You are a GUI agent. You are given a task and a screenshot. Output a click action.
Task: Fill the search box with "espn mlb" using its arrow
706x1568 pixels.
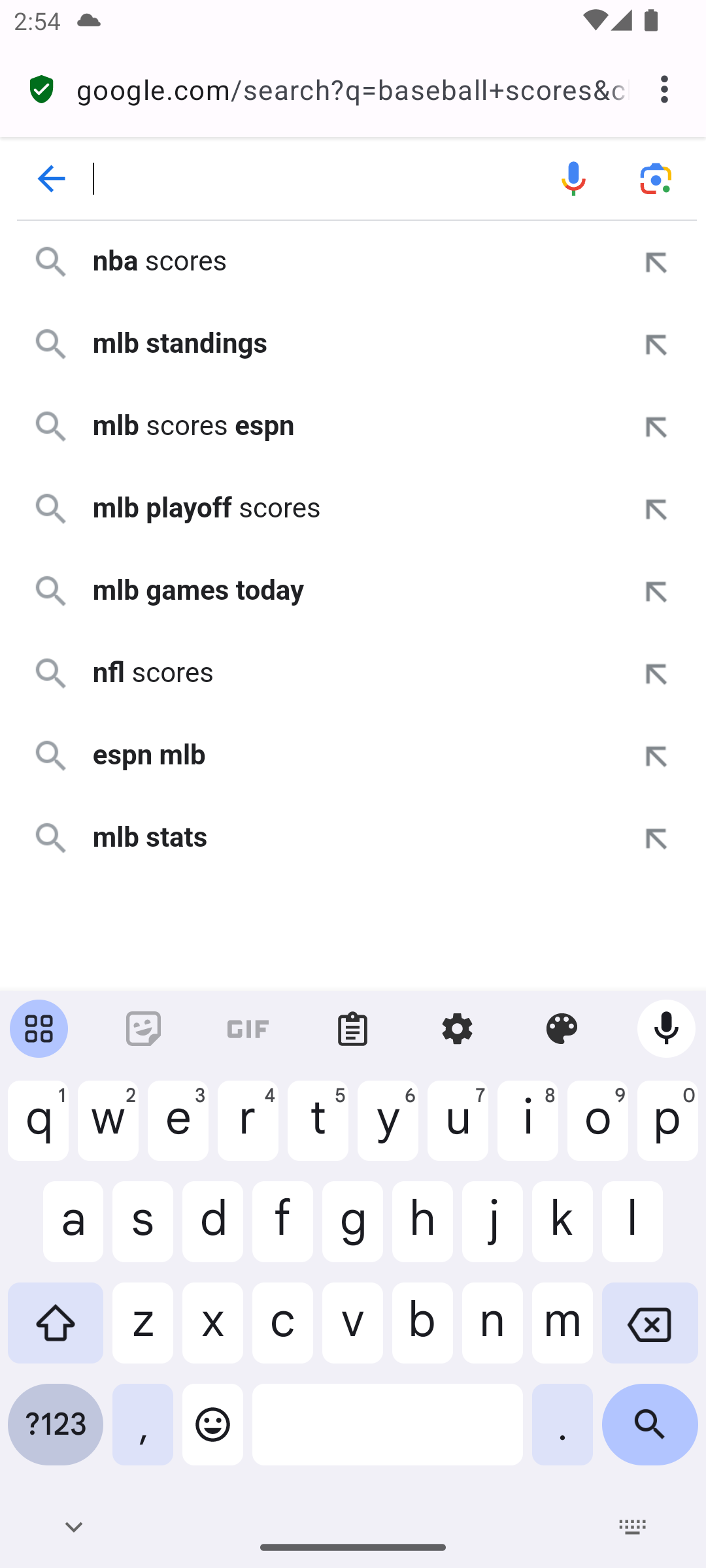(x=656, y=756)
